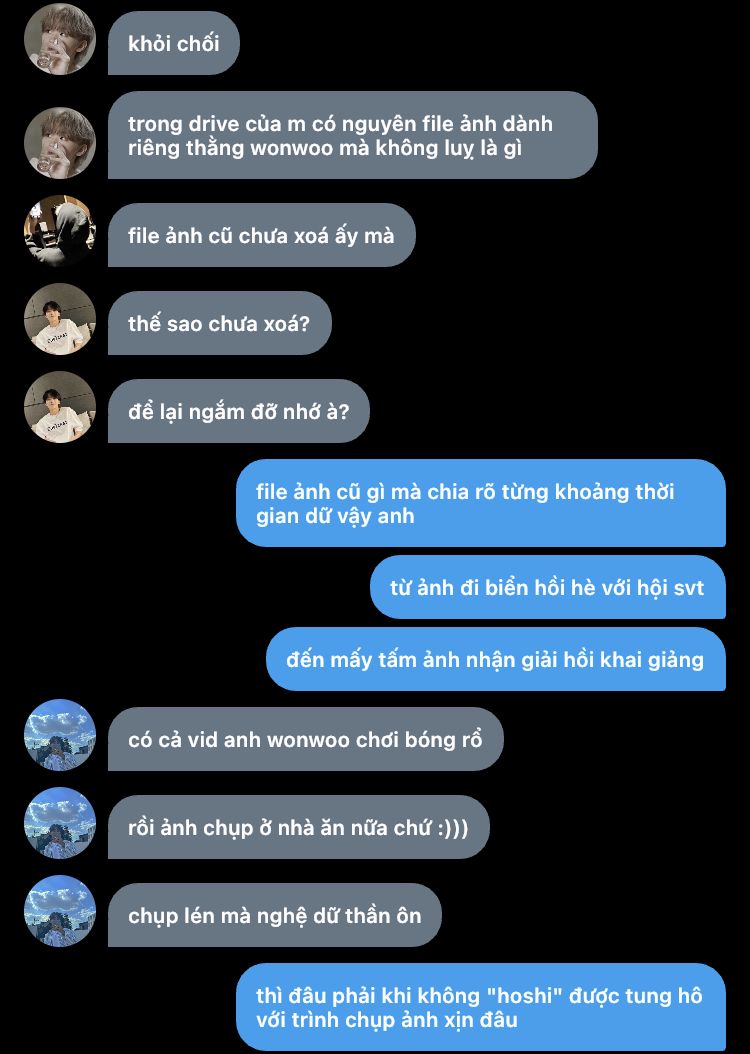Screen dimensions: 750x1054
Task: Open avatar beside the "khỏi chối" message
Action: click(59, 40)
